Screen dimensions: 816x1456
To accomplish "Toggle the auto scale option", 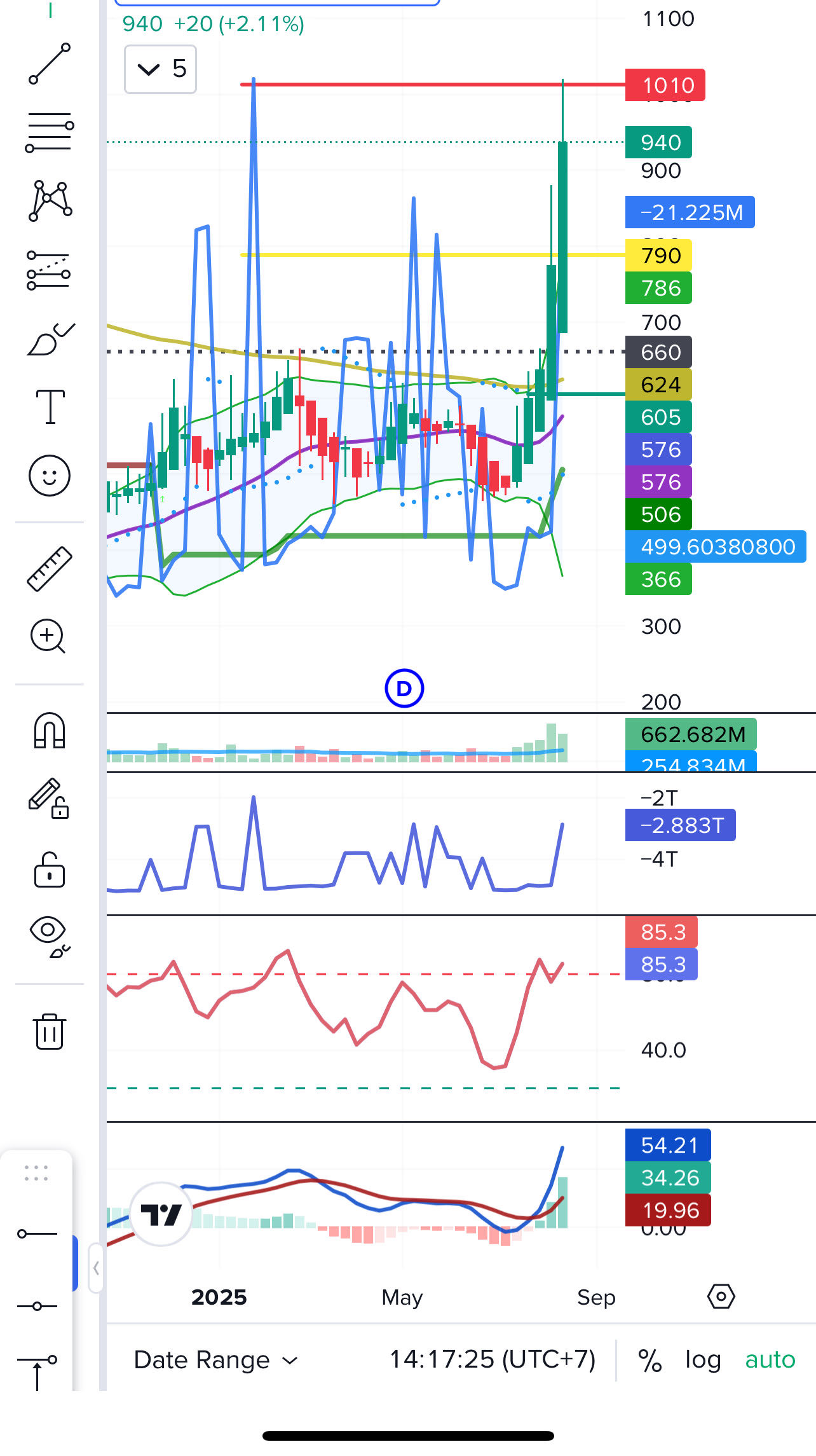I will 770,1360.
